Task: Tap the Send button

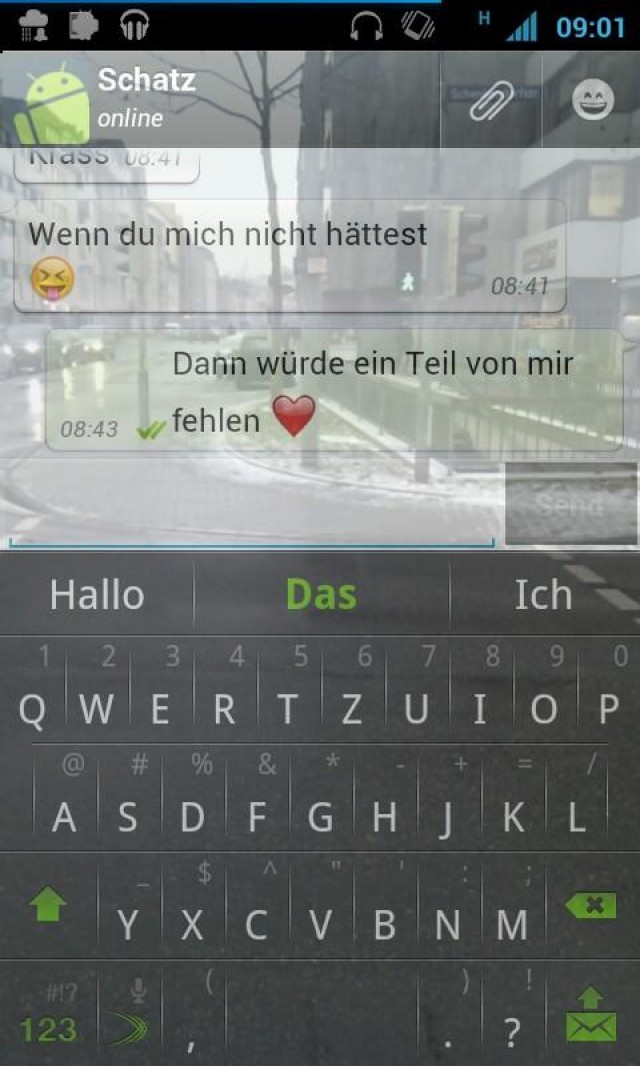Action: pyautogui.click(x=570, y=504)
